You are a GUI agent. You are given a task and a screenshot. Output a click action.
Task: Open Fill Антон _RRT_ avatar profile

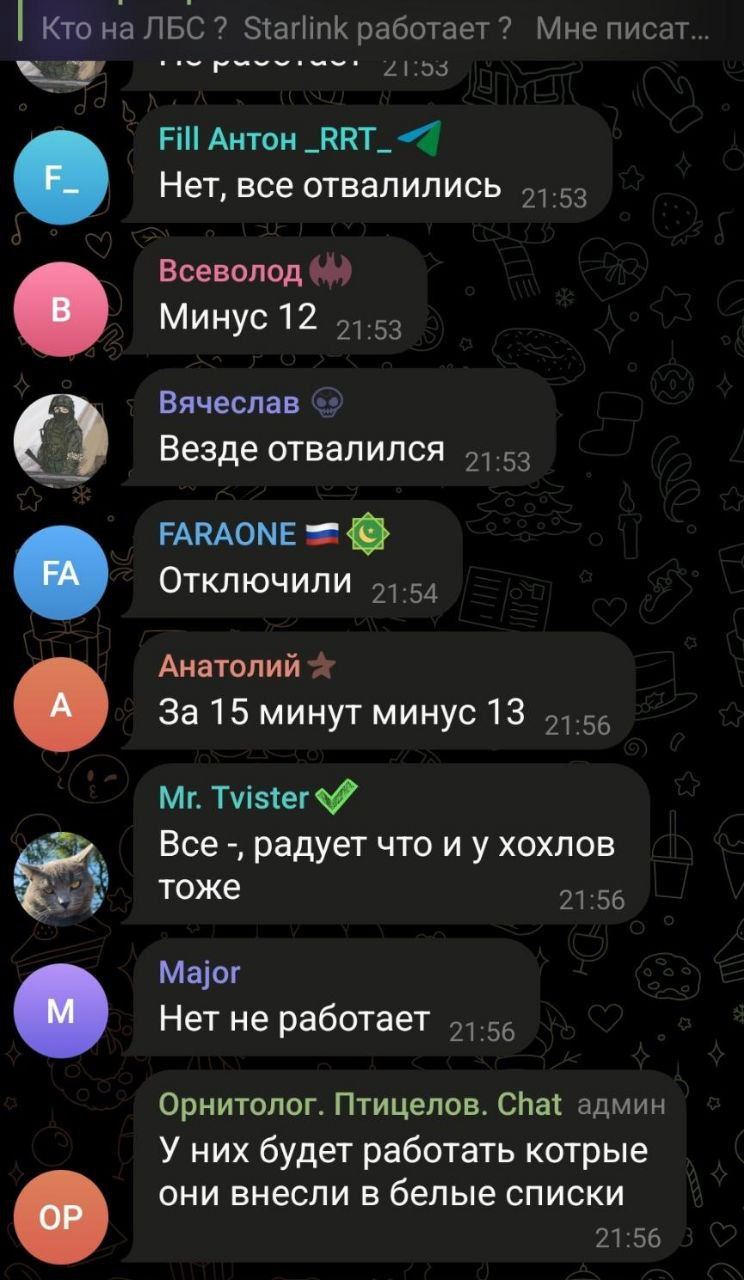61,177
